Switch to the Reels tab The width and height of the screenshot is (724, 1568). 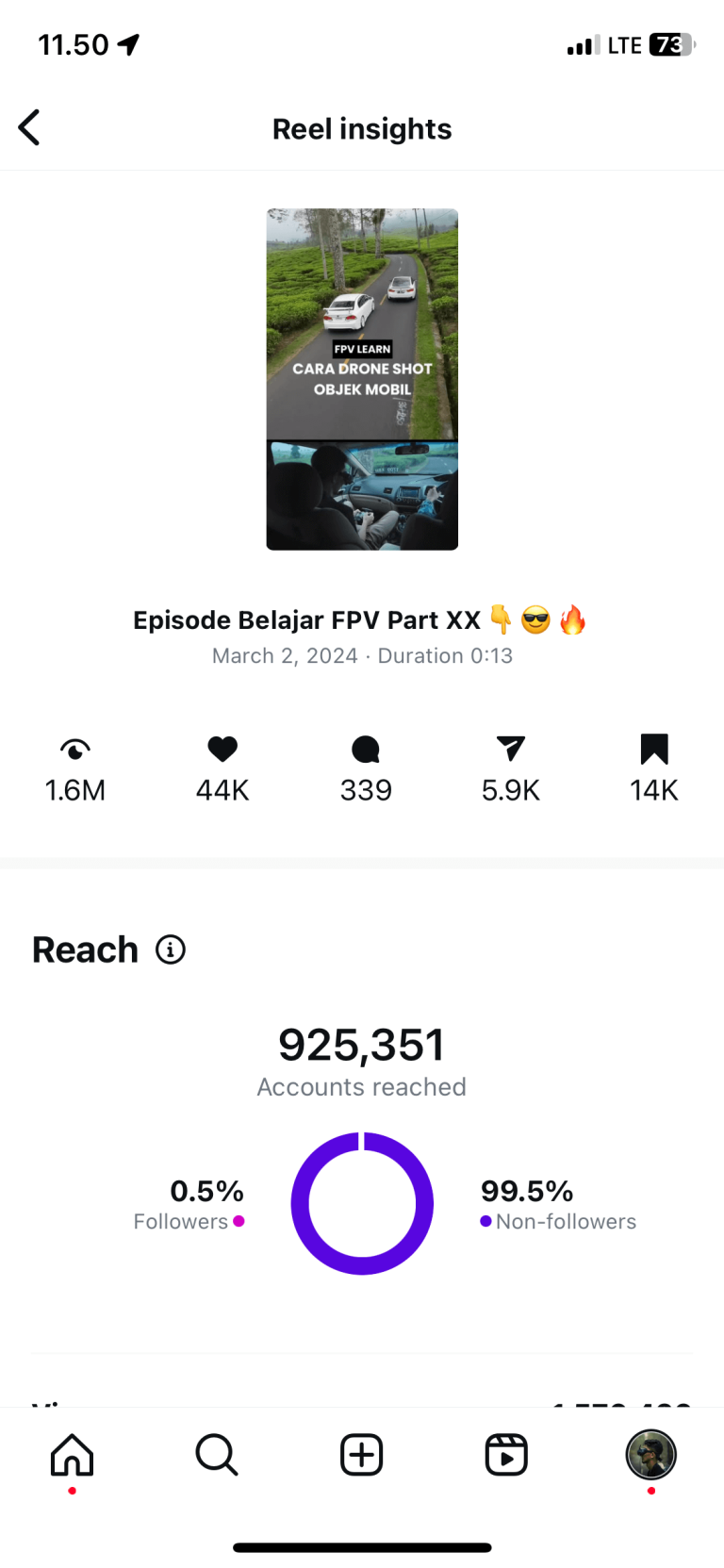click(506, 1455)
